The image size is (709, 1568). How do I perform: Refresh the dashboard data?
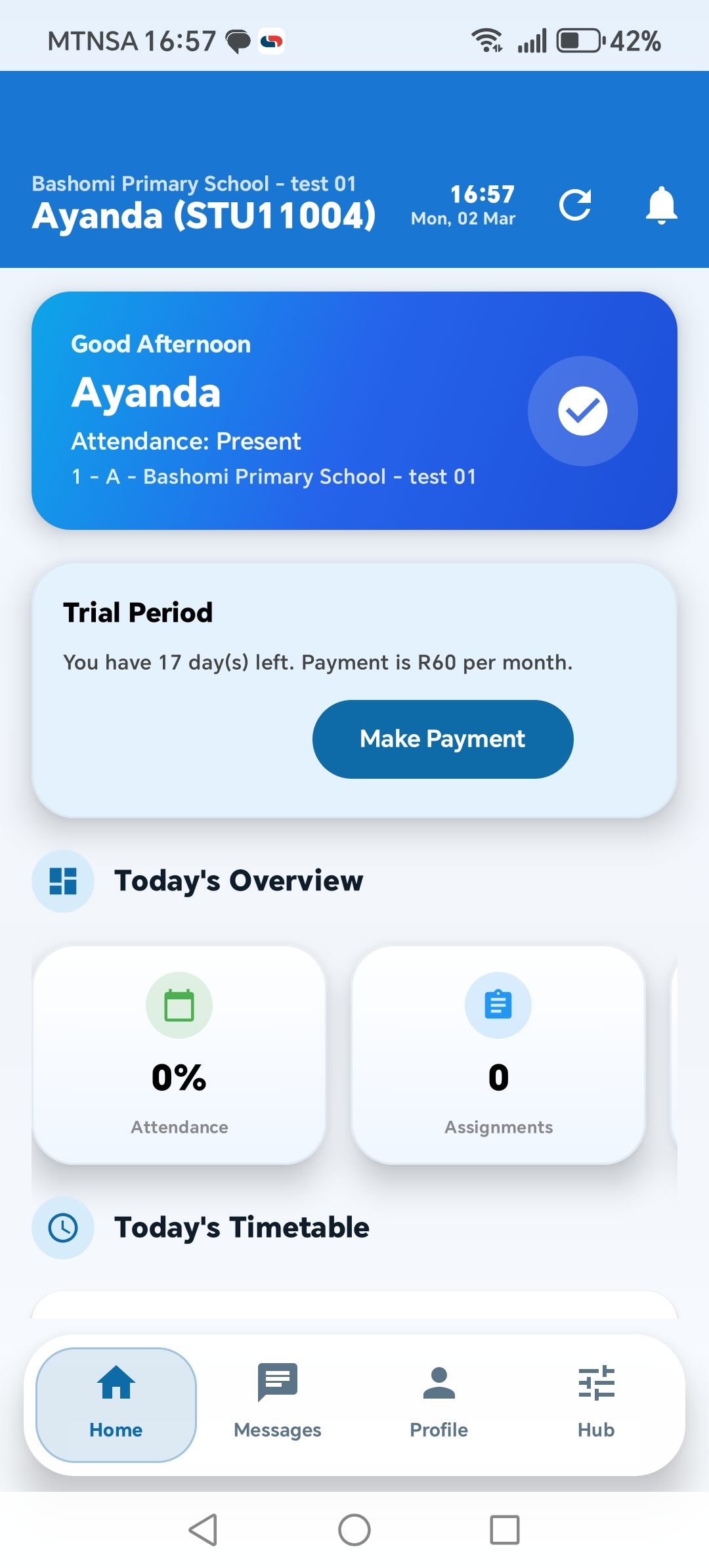point(575,205)
